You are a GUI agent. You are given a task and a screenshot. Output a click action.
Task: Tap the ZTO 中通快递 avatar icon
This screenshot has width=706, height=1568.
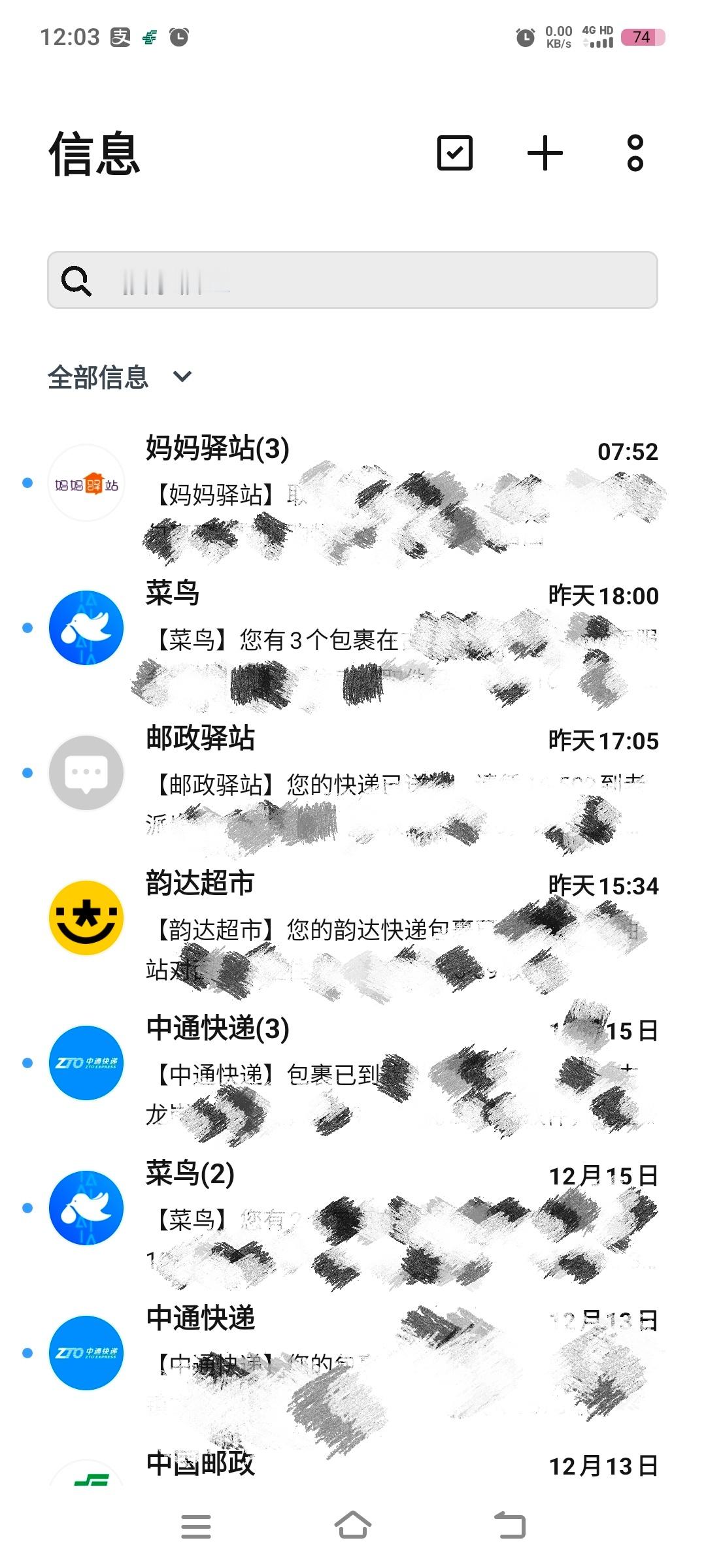point(86,1062)
